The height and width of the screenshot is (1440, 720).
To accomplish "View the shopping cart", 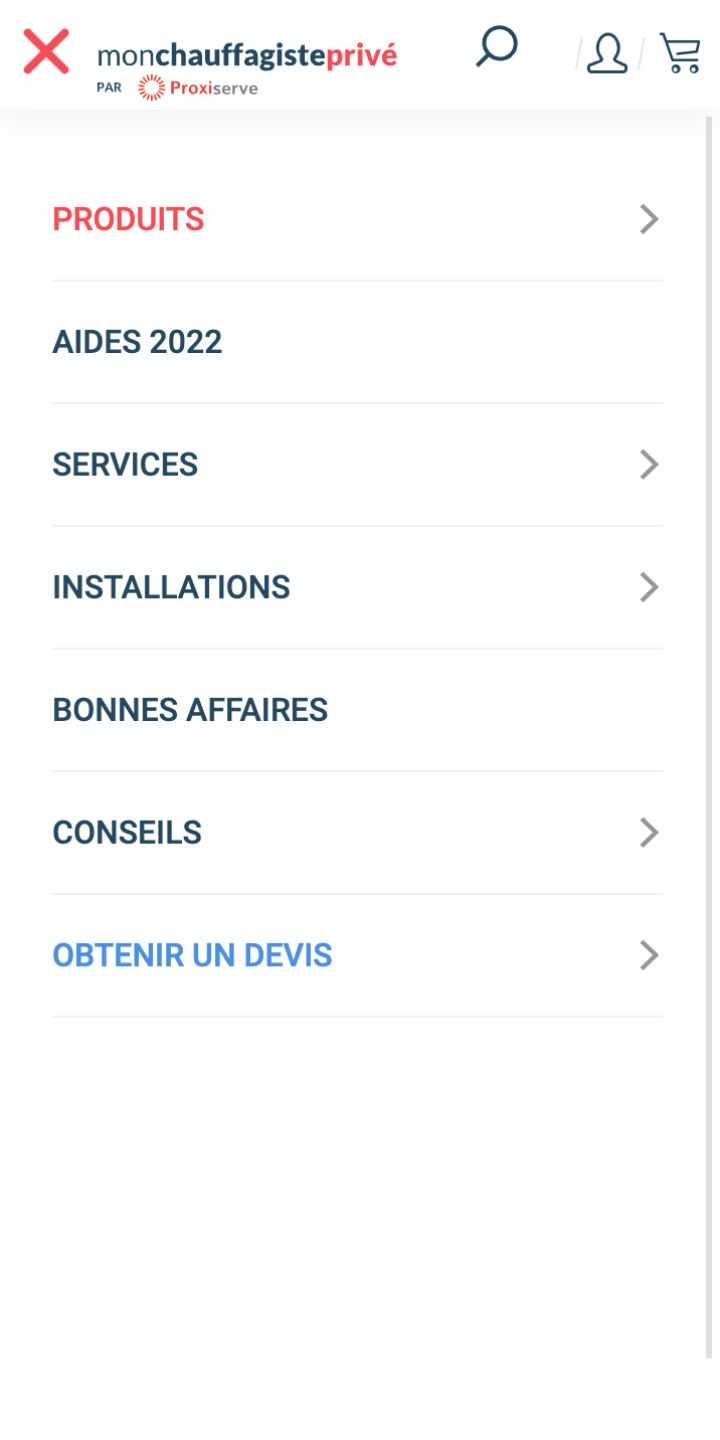I will click(x=680, y=53).
